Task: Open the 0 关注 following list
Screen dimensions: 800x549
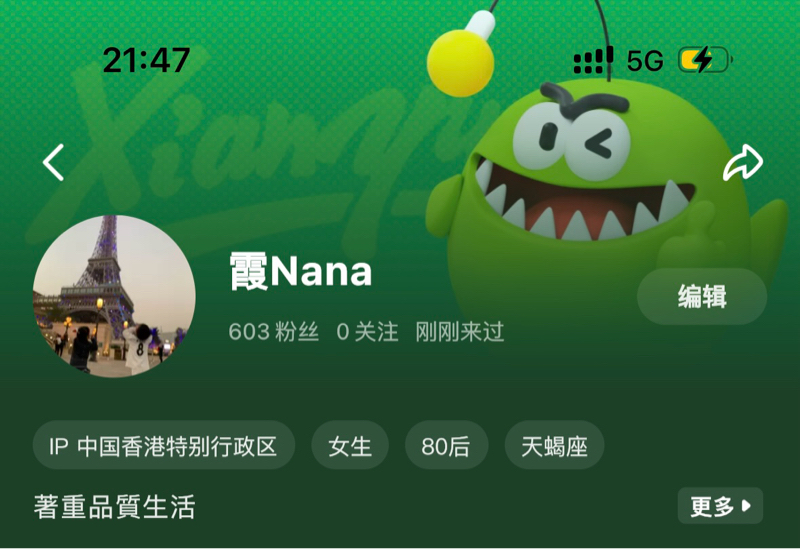Action: [x=367, y=332]
